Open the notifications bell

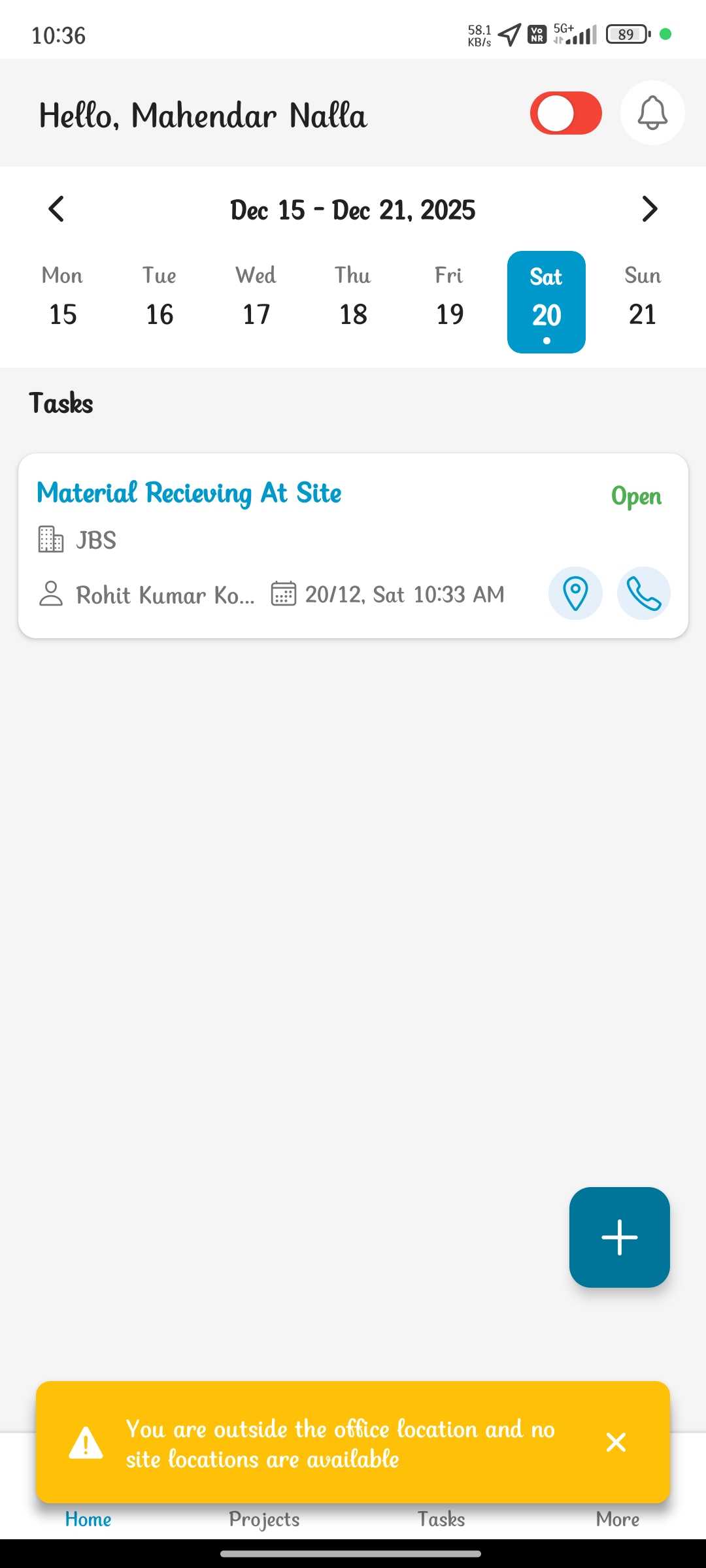tap(652, 113)
